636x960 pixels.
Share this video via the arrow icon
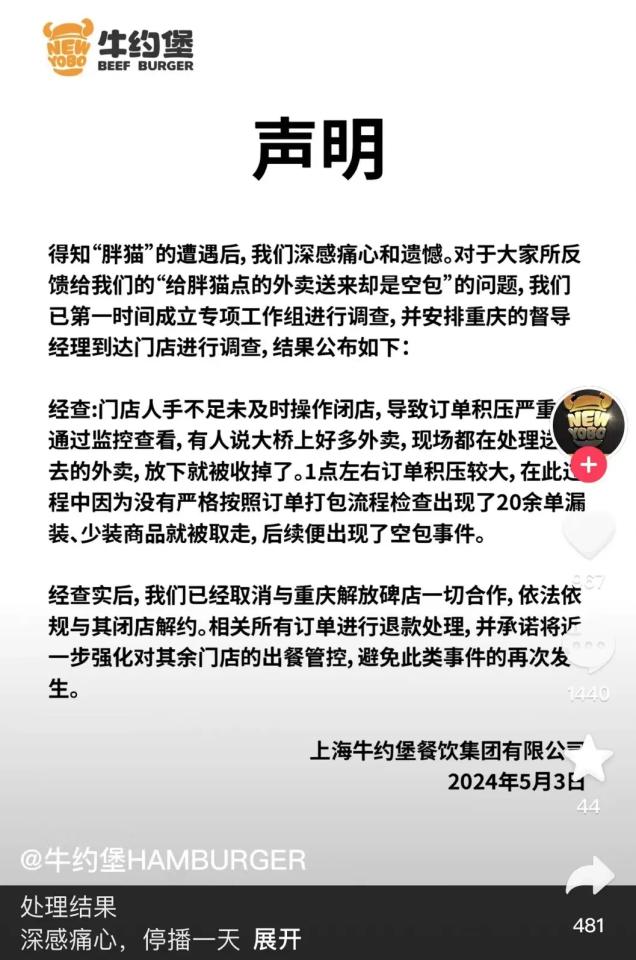(x=589, y=877)
